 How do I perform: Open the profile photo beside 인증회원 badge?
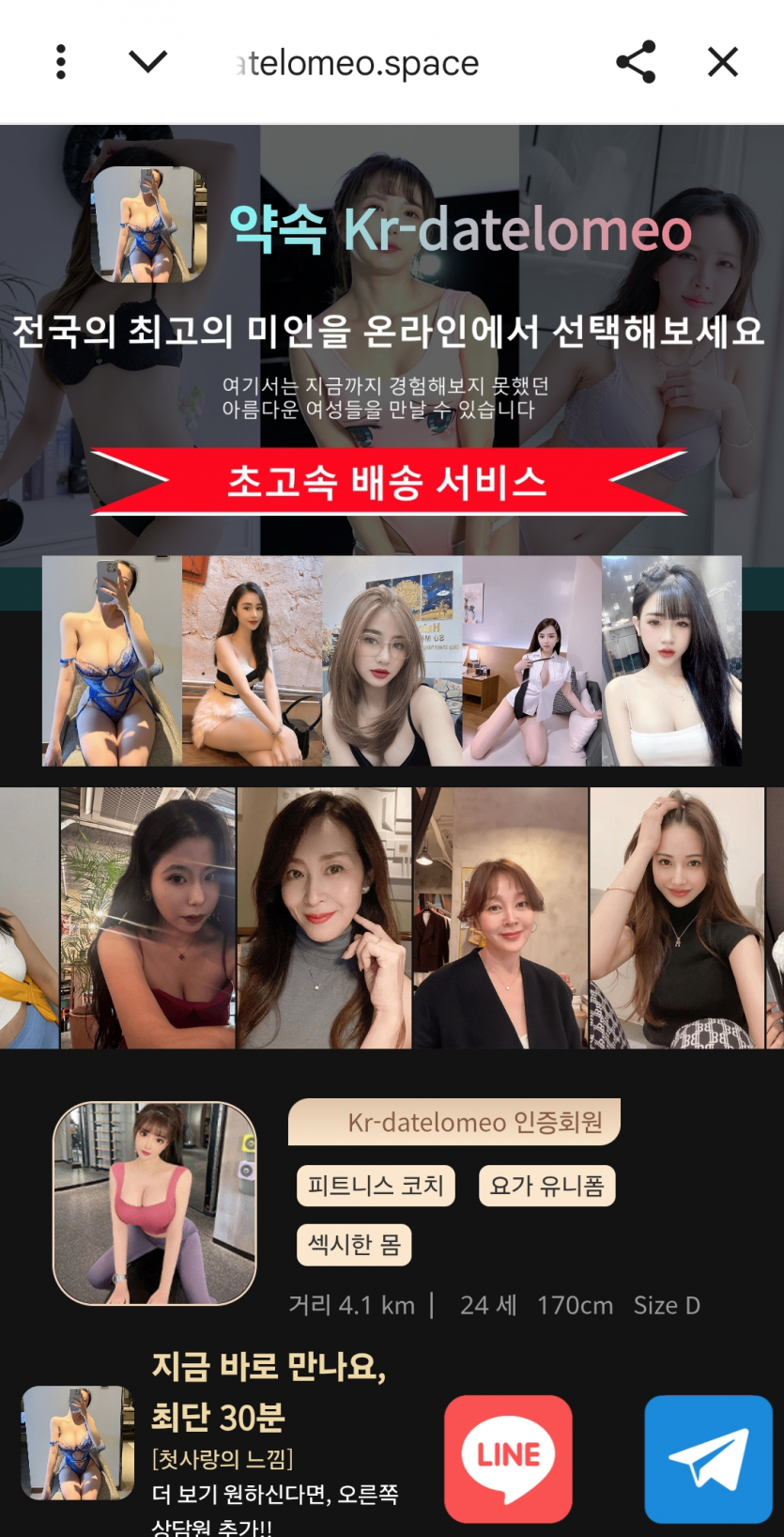tap(155, 1203)
